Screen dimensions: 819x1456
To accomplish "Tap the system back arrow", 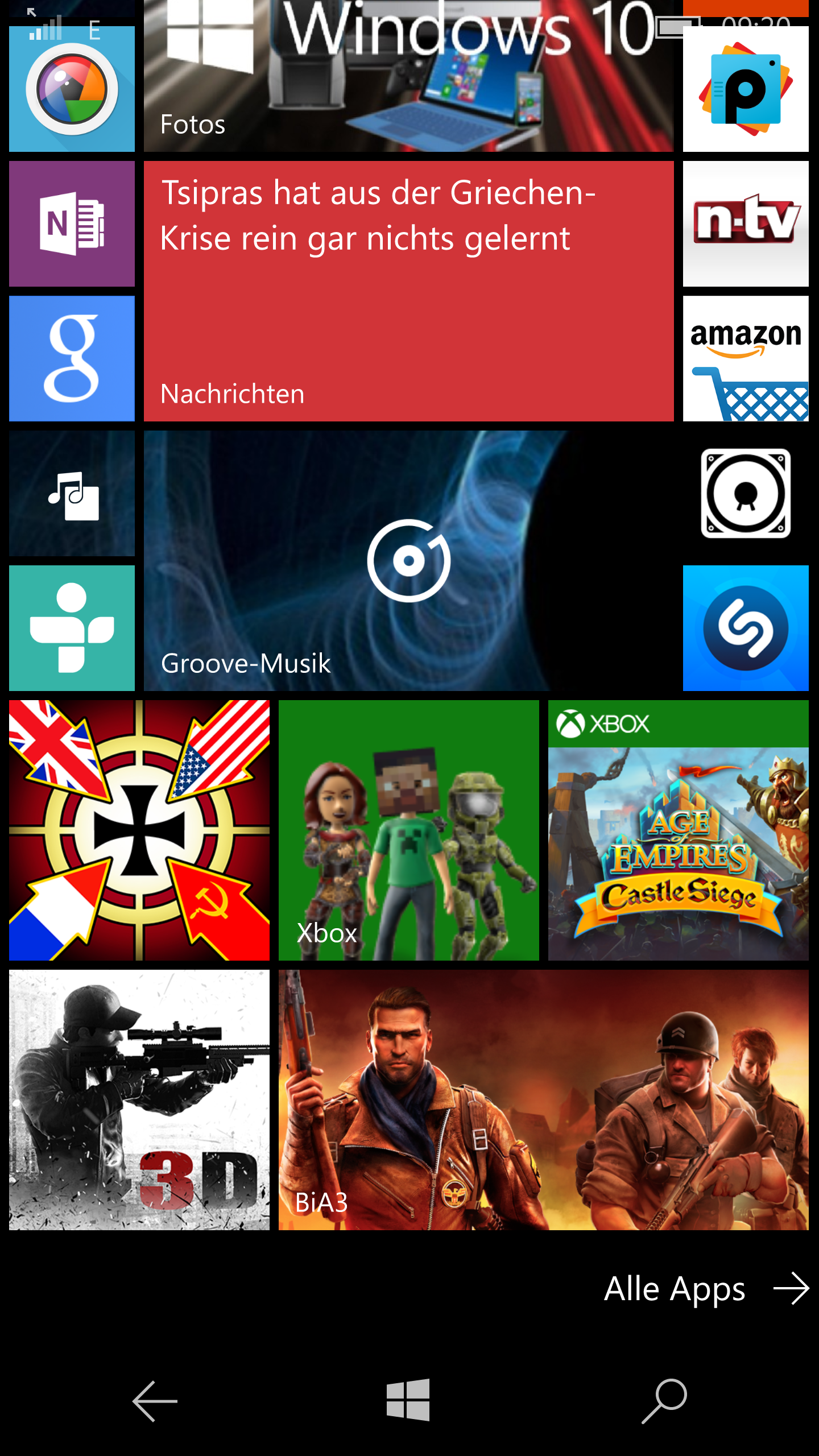I will pyautogui.click(x=155, y=1401).
